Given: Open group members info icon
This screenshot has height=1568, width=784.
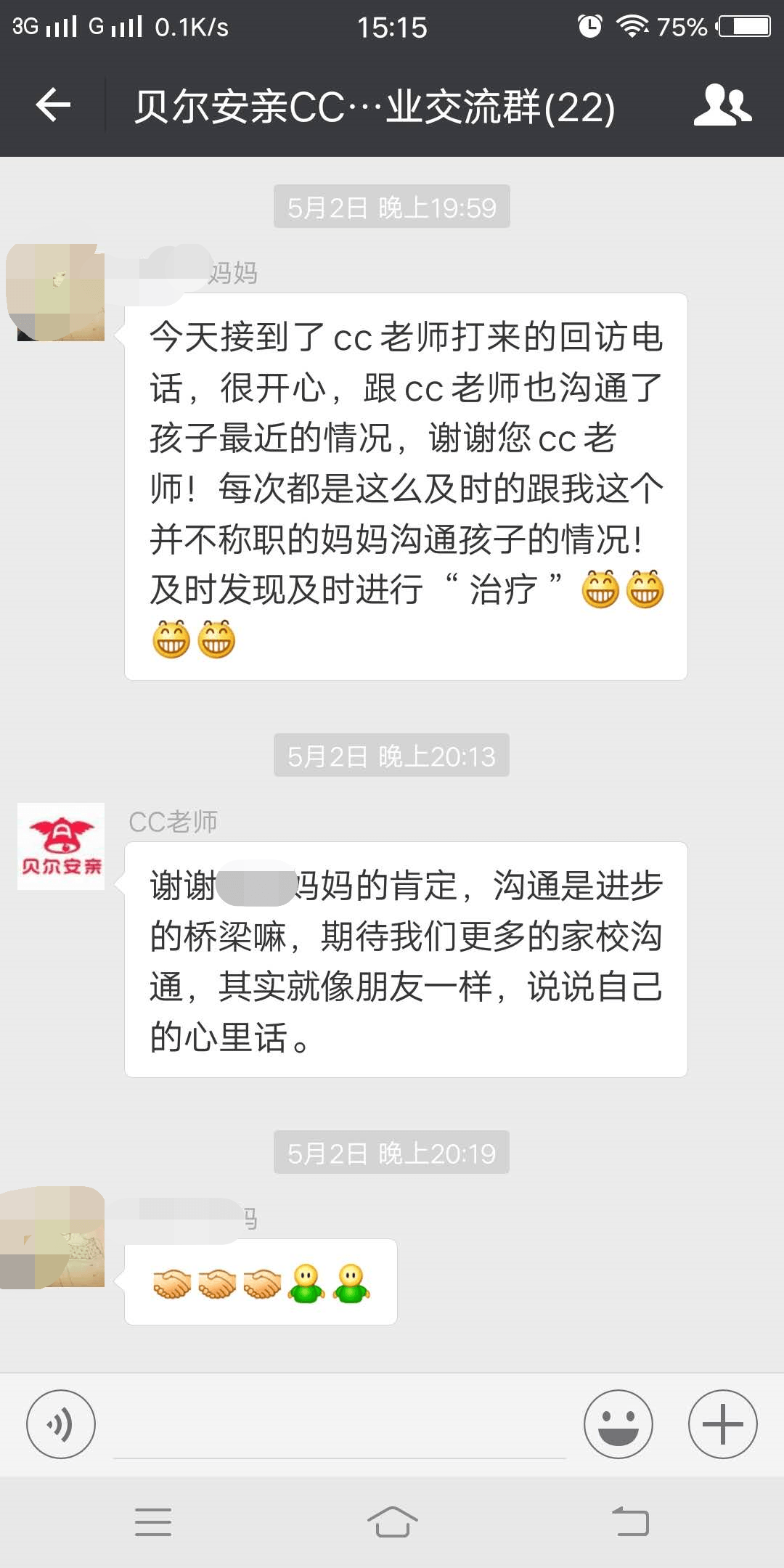Looking at the screenshot, I should (722, 106).
